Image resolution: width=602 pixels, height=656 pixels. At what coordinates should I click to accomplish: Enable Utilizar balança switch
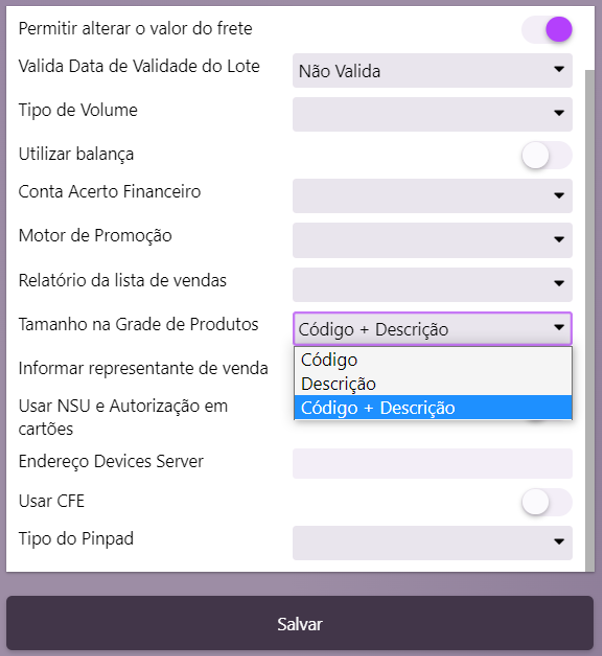pos(547,155)
